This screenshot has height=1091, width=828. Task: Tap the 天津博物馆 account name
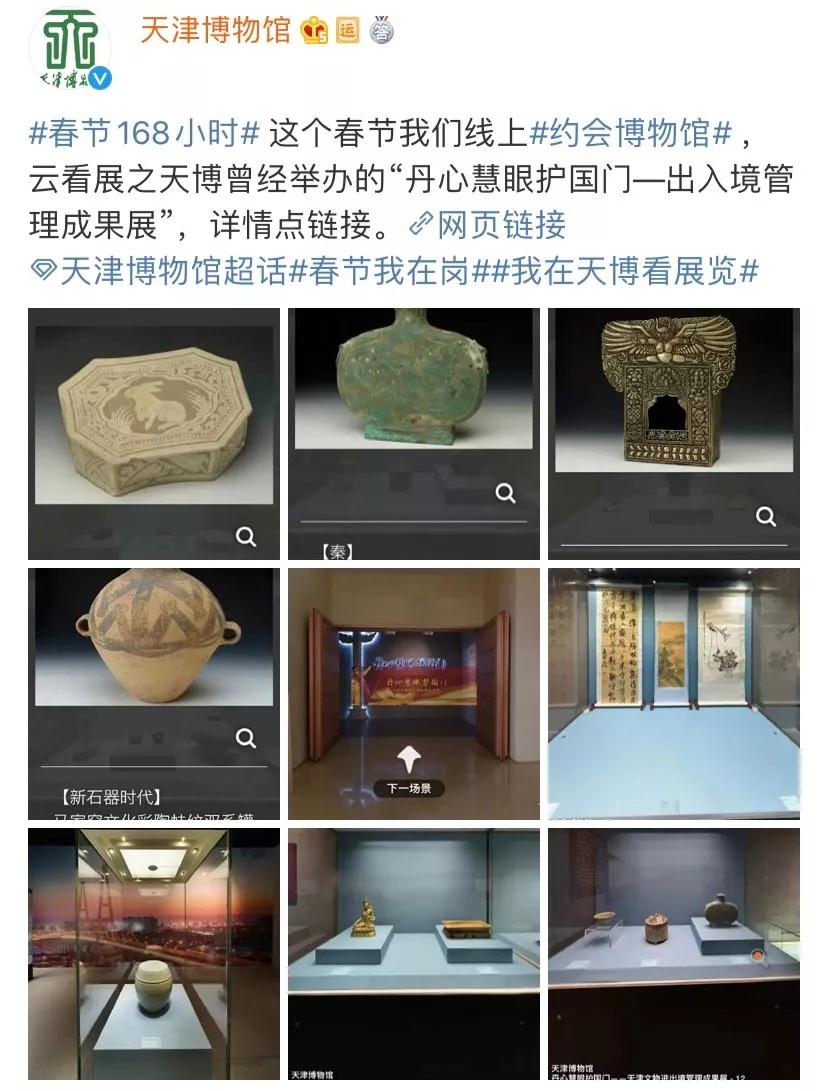click(214, 30)
